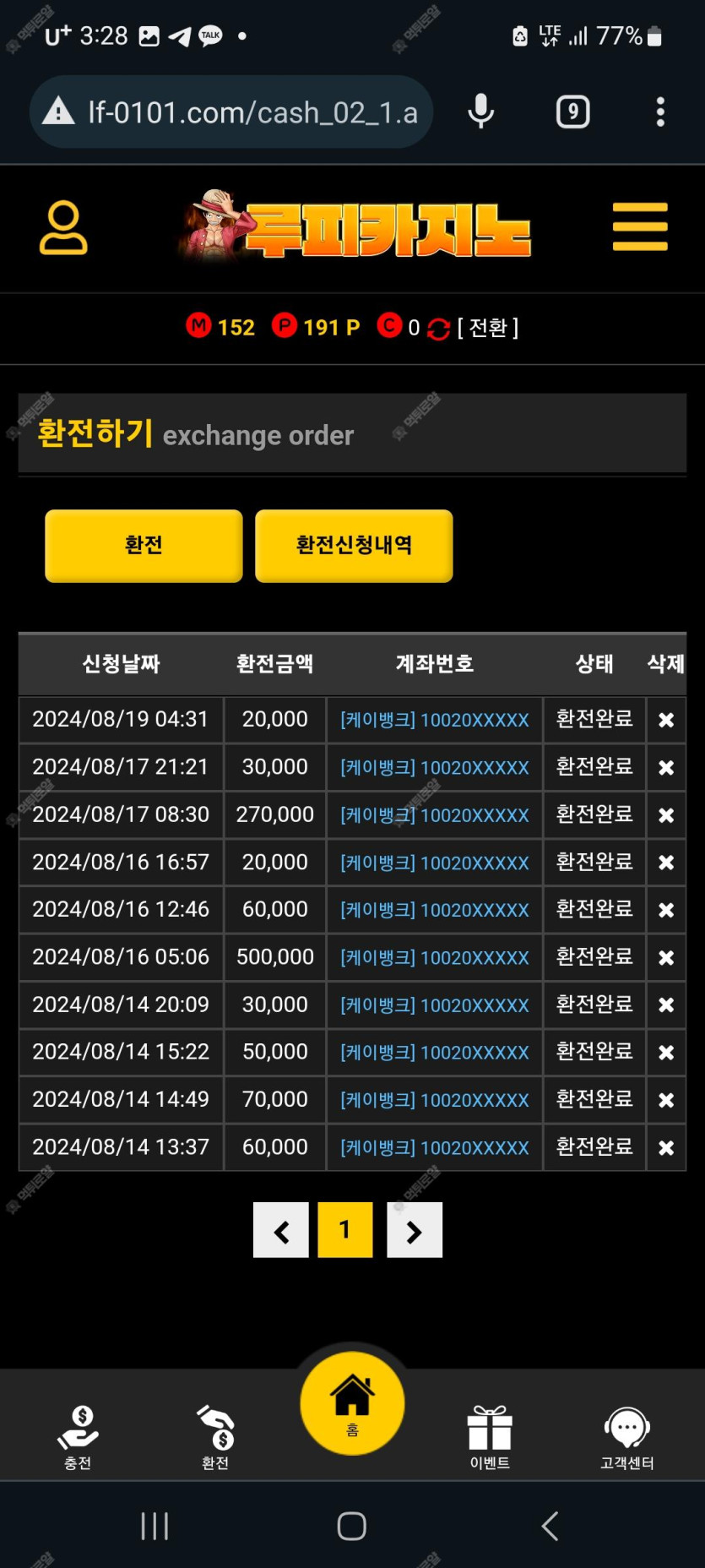Switch to the 충전 deposit tab
The width and height of the screenshot is (705, 1568).
point(78,1436)
